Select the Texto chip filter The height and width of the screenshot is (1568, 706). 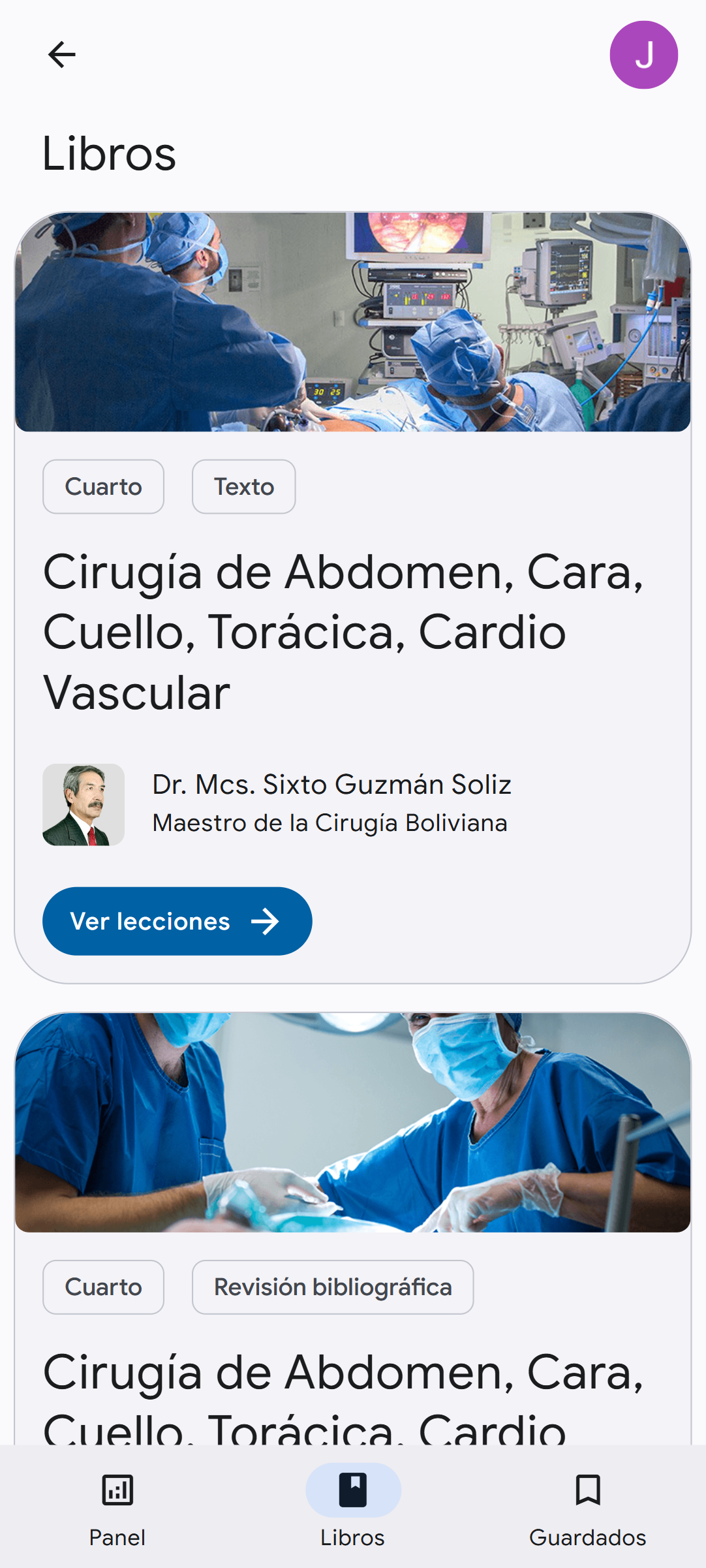[x=243, y=486]
